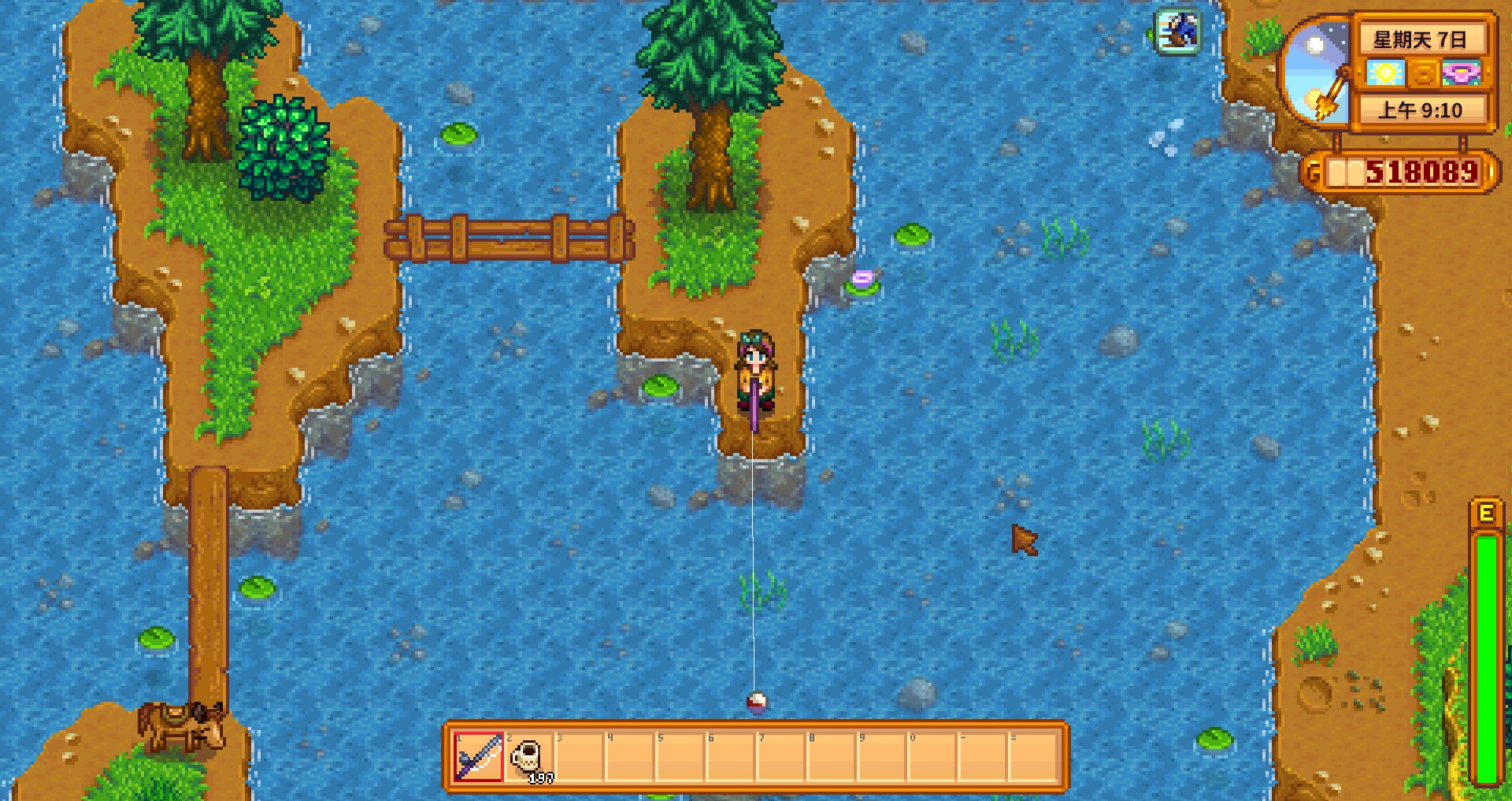This screenshot has height=801, width=1512.
Task: Switch to empty toolbar slot 5
Action: [x=680, y=757]
